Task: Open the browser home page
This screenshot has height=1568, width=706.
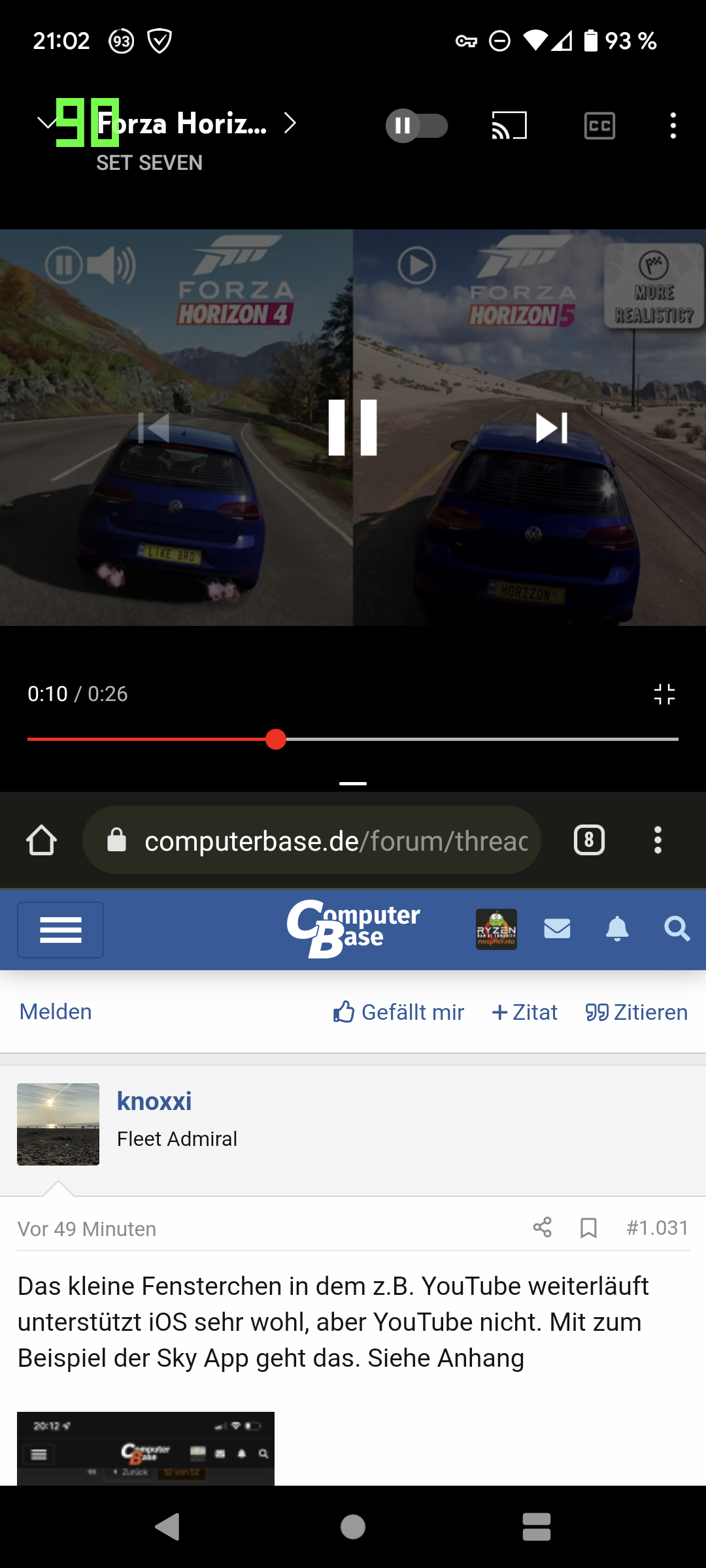Action: click(x=41, y=840)
